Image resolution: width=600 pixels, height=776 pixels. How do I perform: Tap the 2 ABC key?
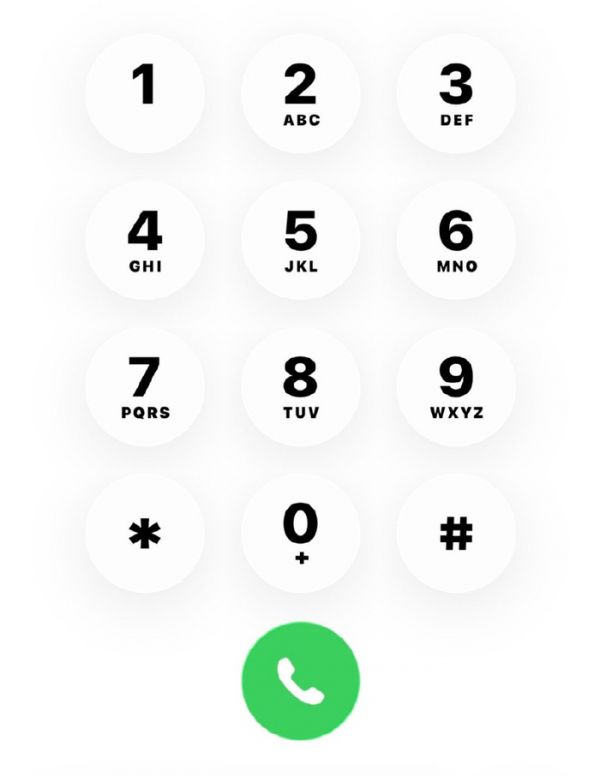tap(301, 93)
